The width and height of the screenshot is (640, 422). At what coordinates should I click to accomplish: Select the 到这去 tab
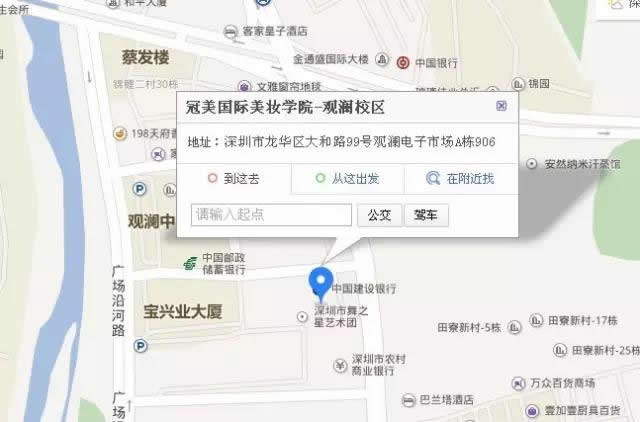point(234,179)
